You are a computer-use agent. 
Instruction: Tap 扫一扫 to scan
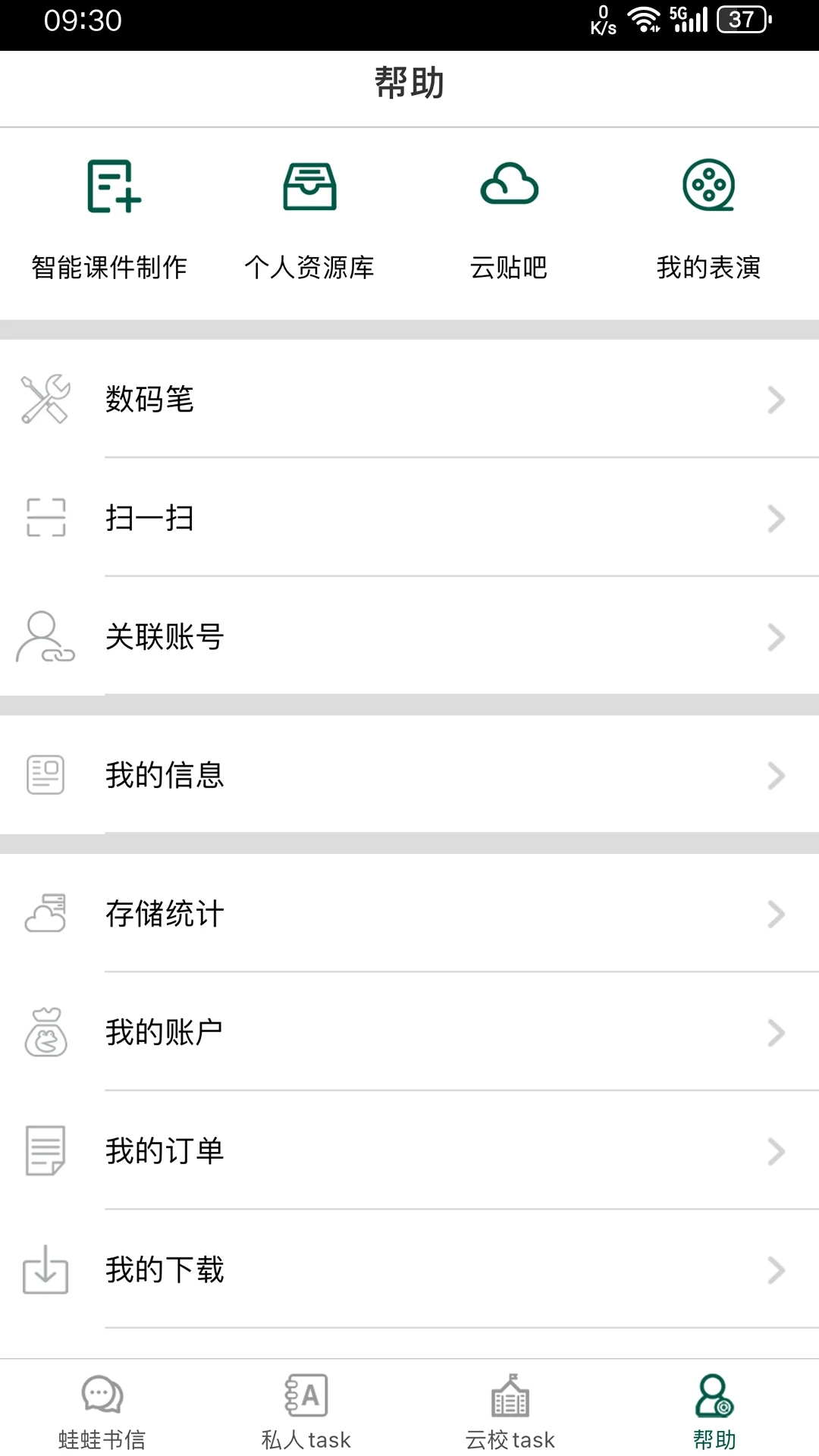tap(409, 518)
